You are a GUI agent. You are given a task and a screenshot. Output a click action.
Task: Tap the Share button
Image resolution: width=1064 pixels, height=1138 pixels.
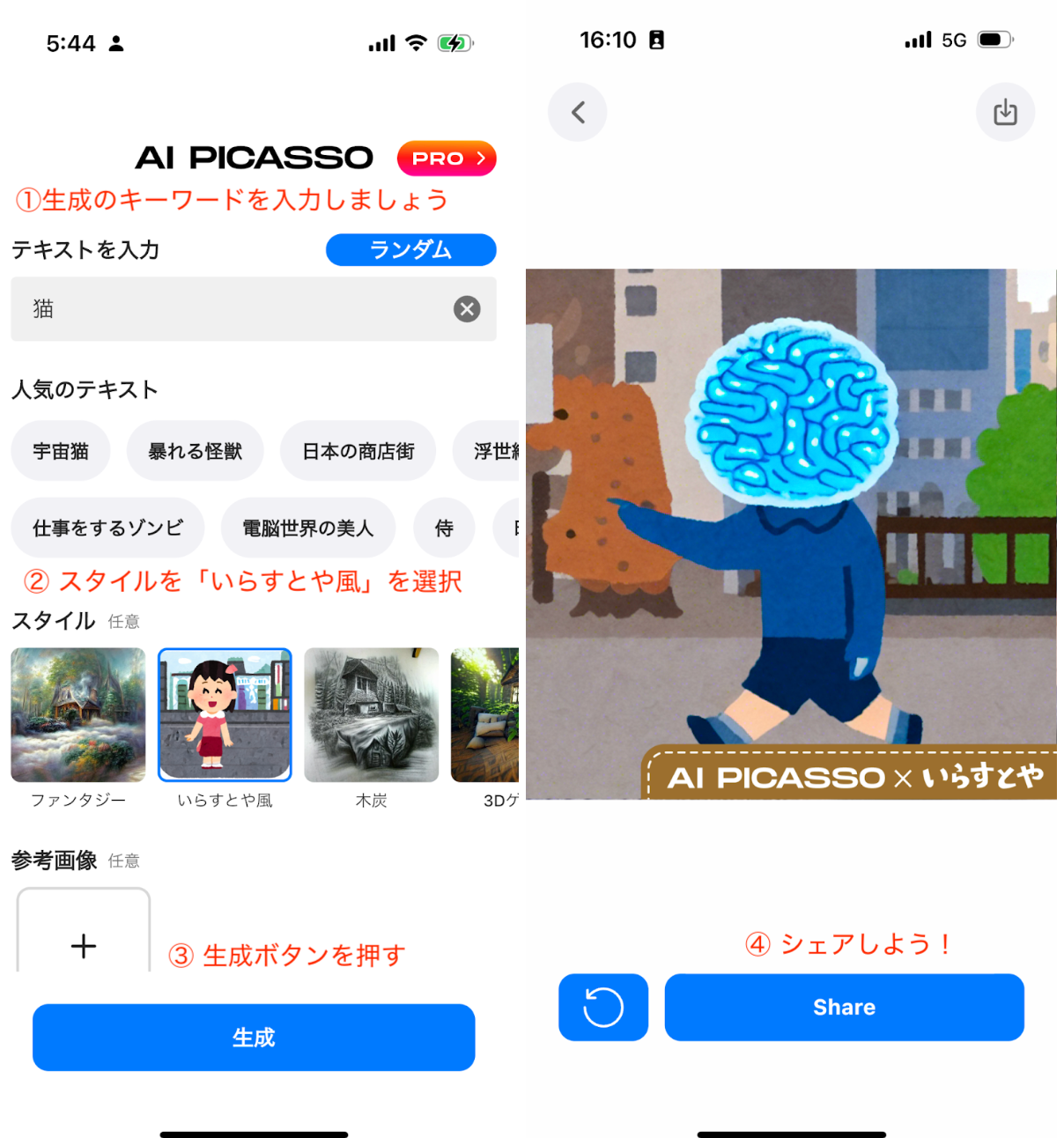click(844, 1007)
